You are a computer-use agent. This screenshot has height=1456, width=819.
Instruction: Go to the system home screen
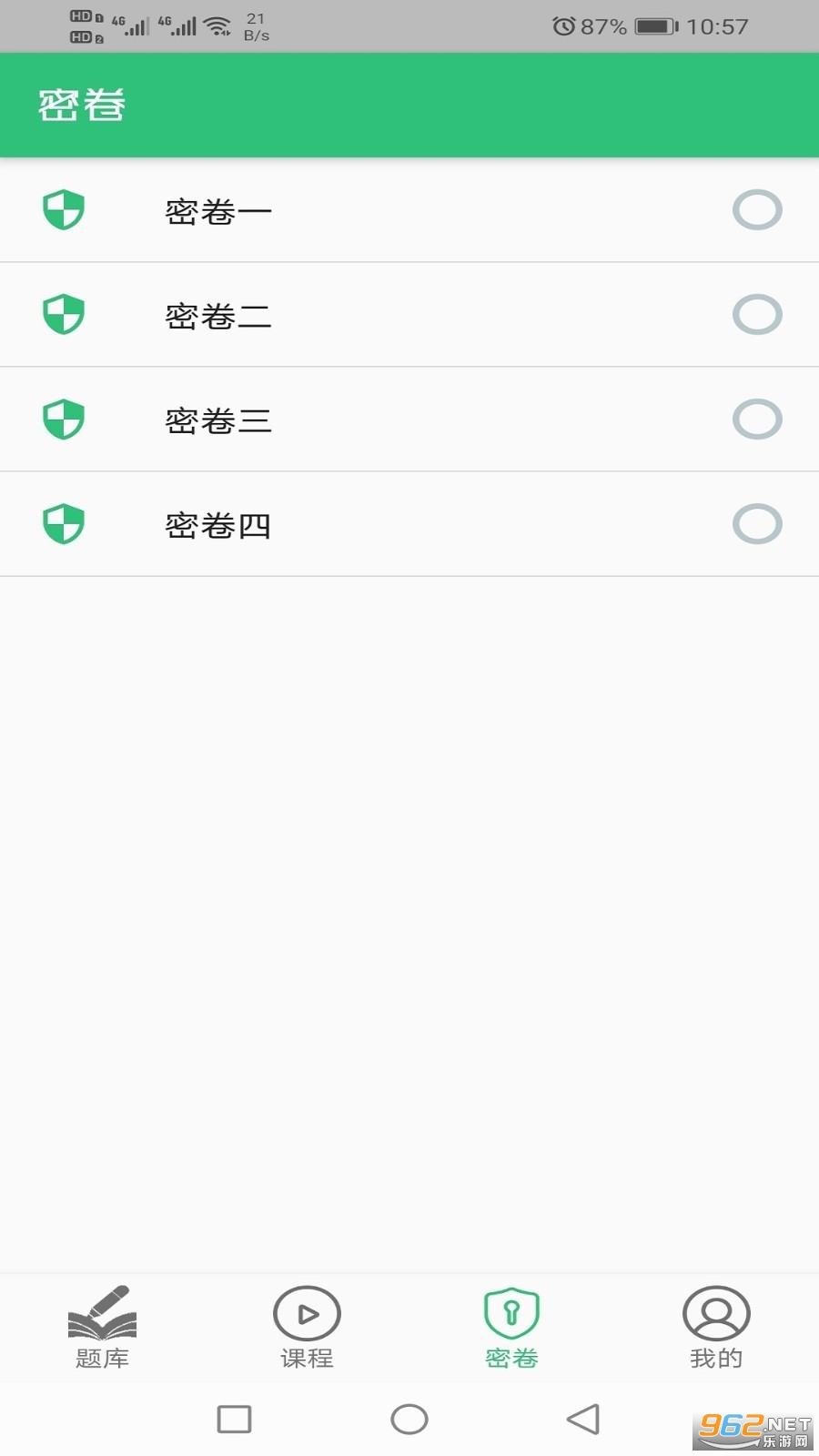click(409, 1419)
